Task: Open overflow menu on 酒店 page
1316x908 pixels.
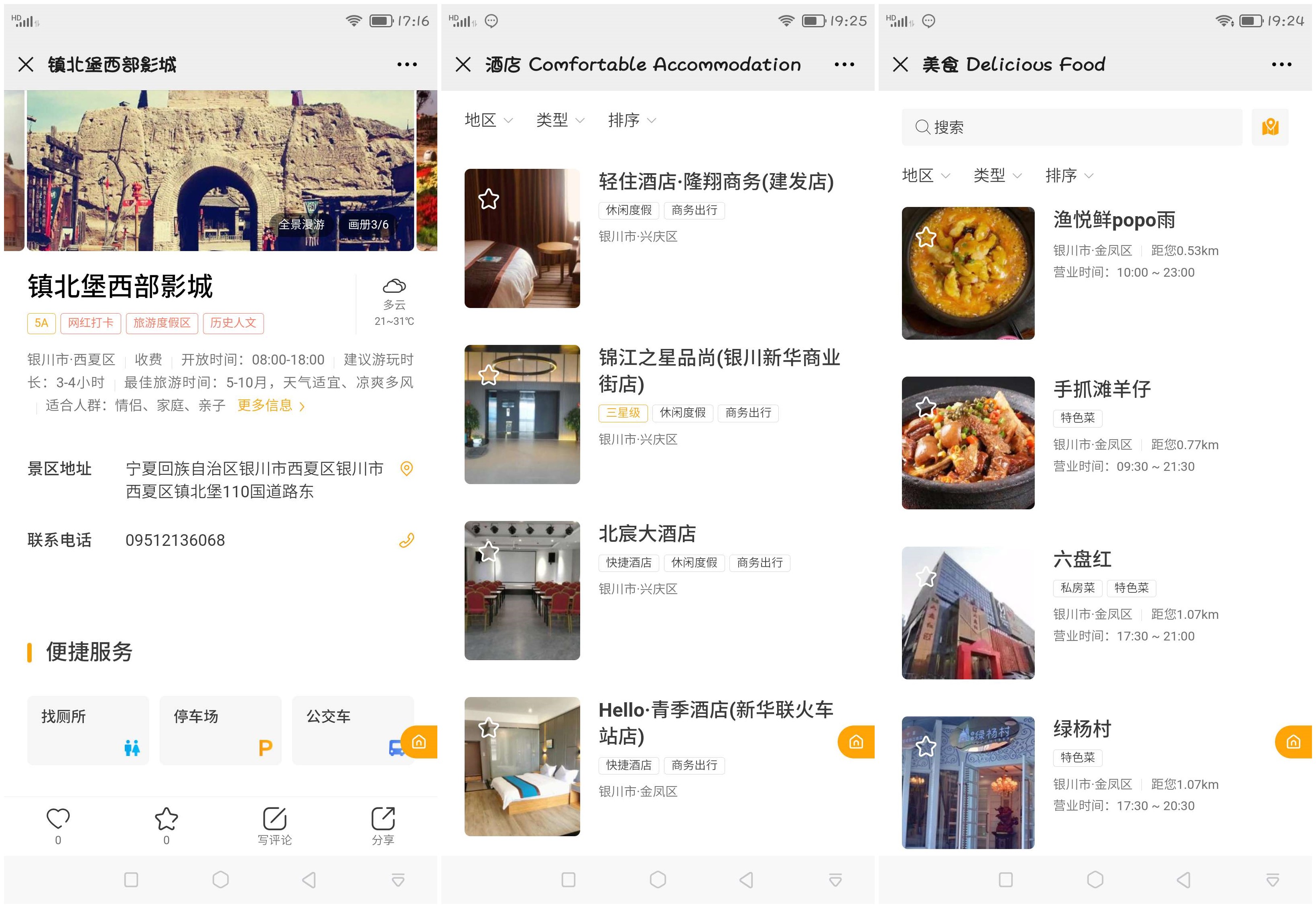Action: coord(844,64)
